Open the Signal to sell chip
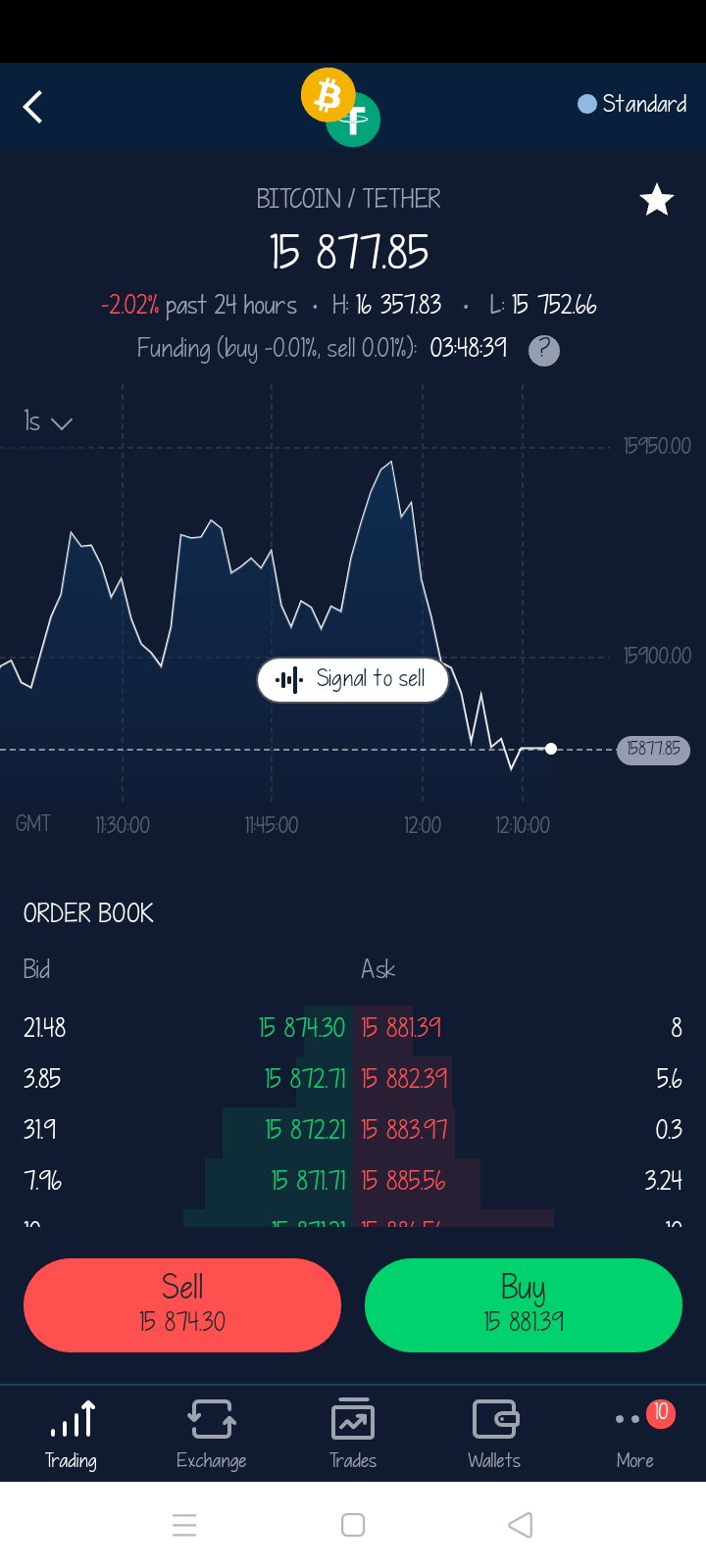Viewport: 706px width, 1568px height. coord(353,679)
